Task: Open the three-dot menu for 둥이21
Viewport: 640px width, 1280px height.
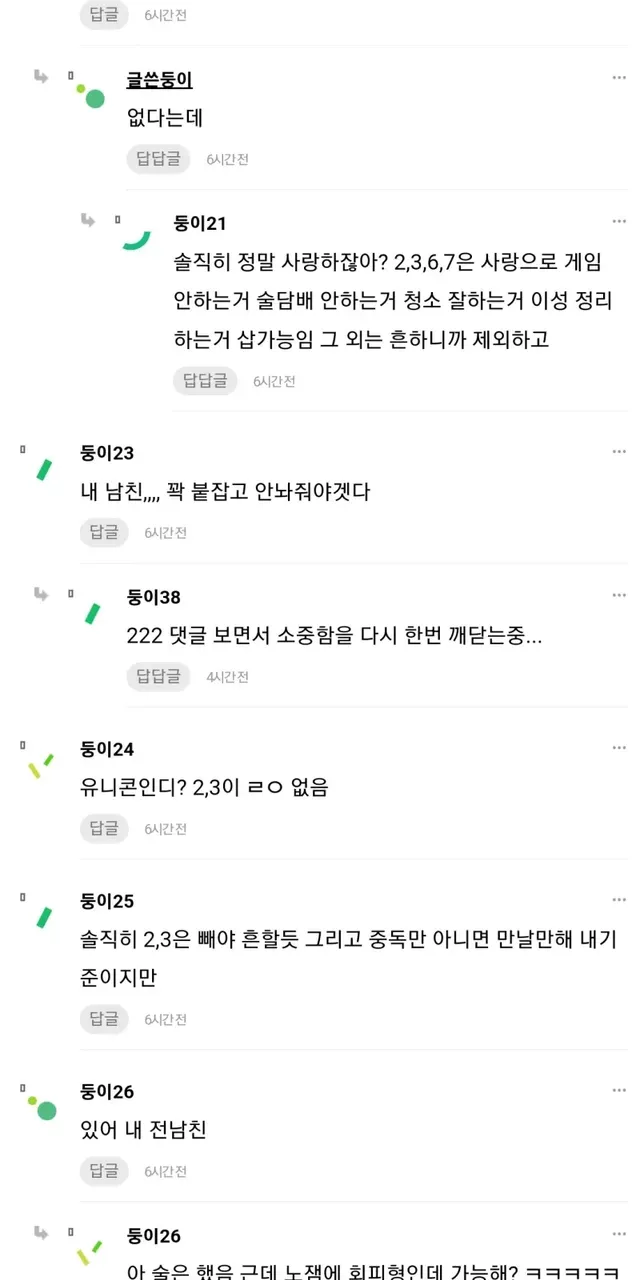Action: pyautogui.click(x=619, y=222)
